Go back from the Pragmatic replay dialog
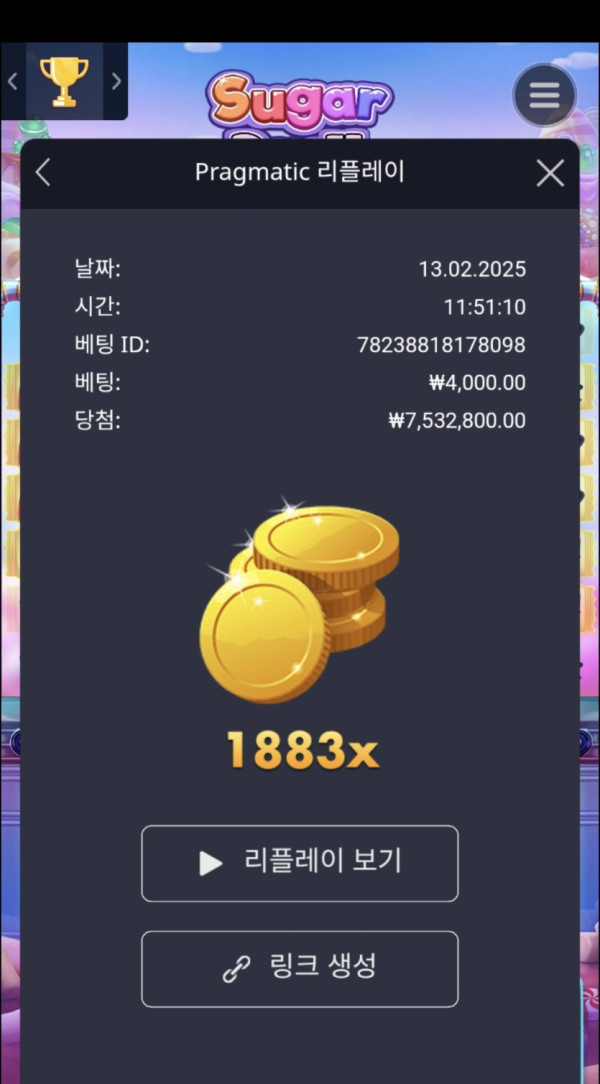This screenshot has height=1084, width=600. tap(42, 173)
